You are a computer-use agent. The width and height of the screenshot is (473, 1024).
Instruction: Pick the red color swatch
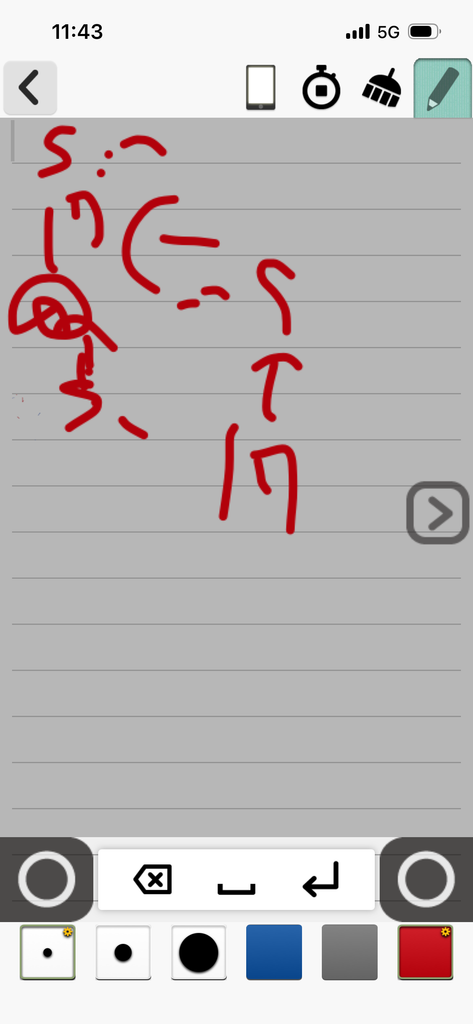click(425, 952)
